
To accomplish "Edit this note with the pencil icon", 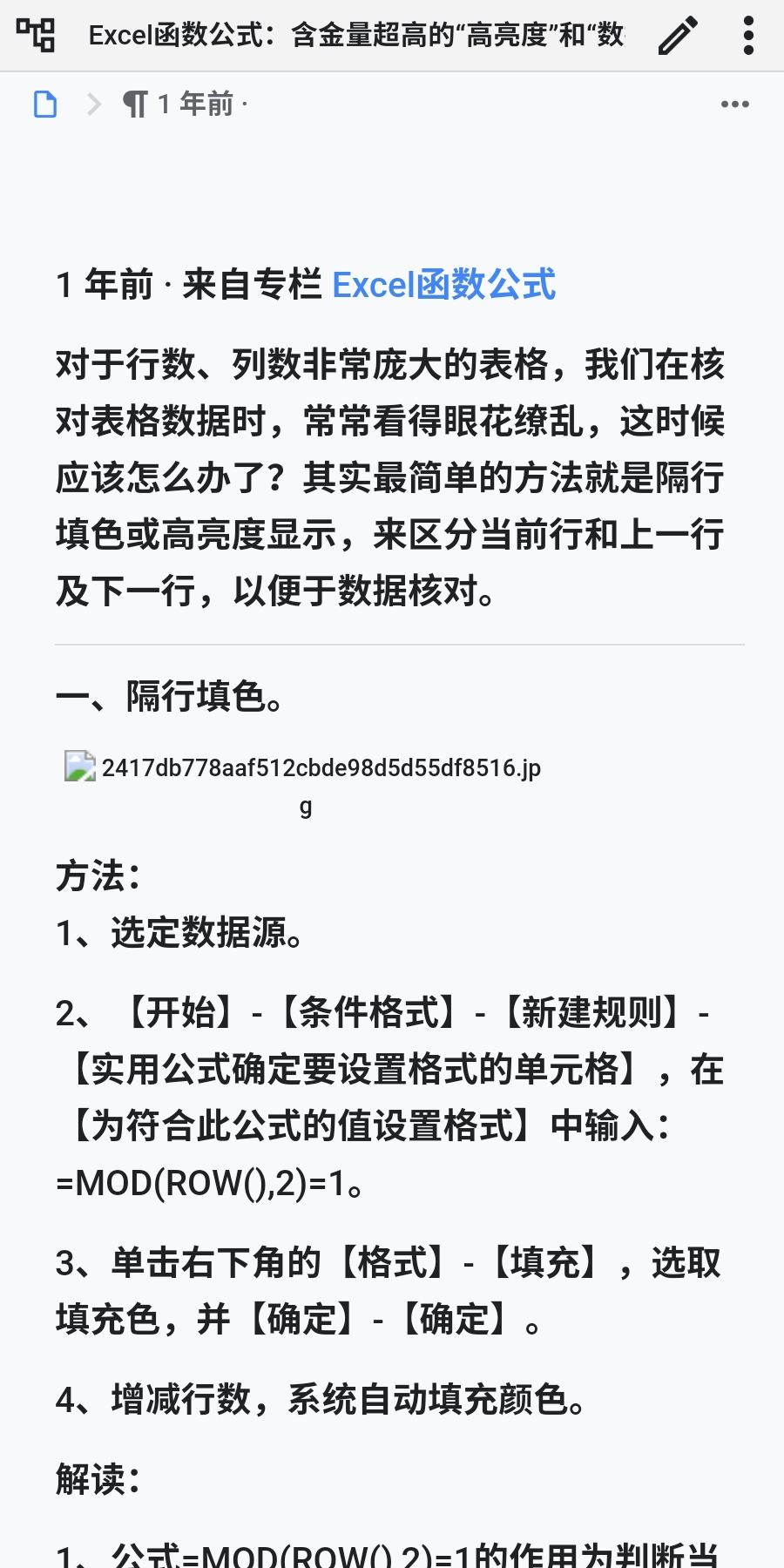I will (x=678, y=36).
